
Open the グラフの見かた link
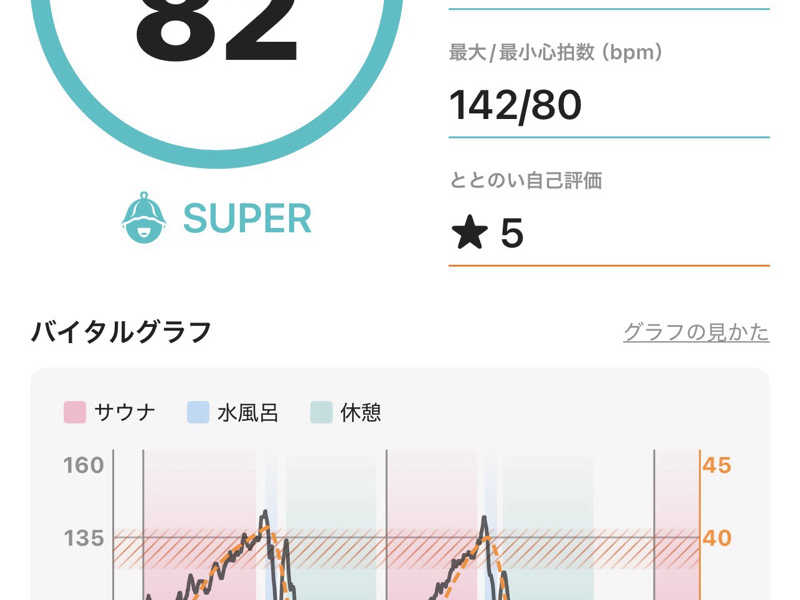point(696,333)
